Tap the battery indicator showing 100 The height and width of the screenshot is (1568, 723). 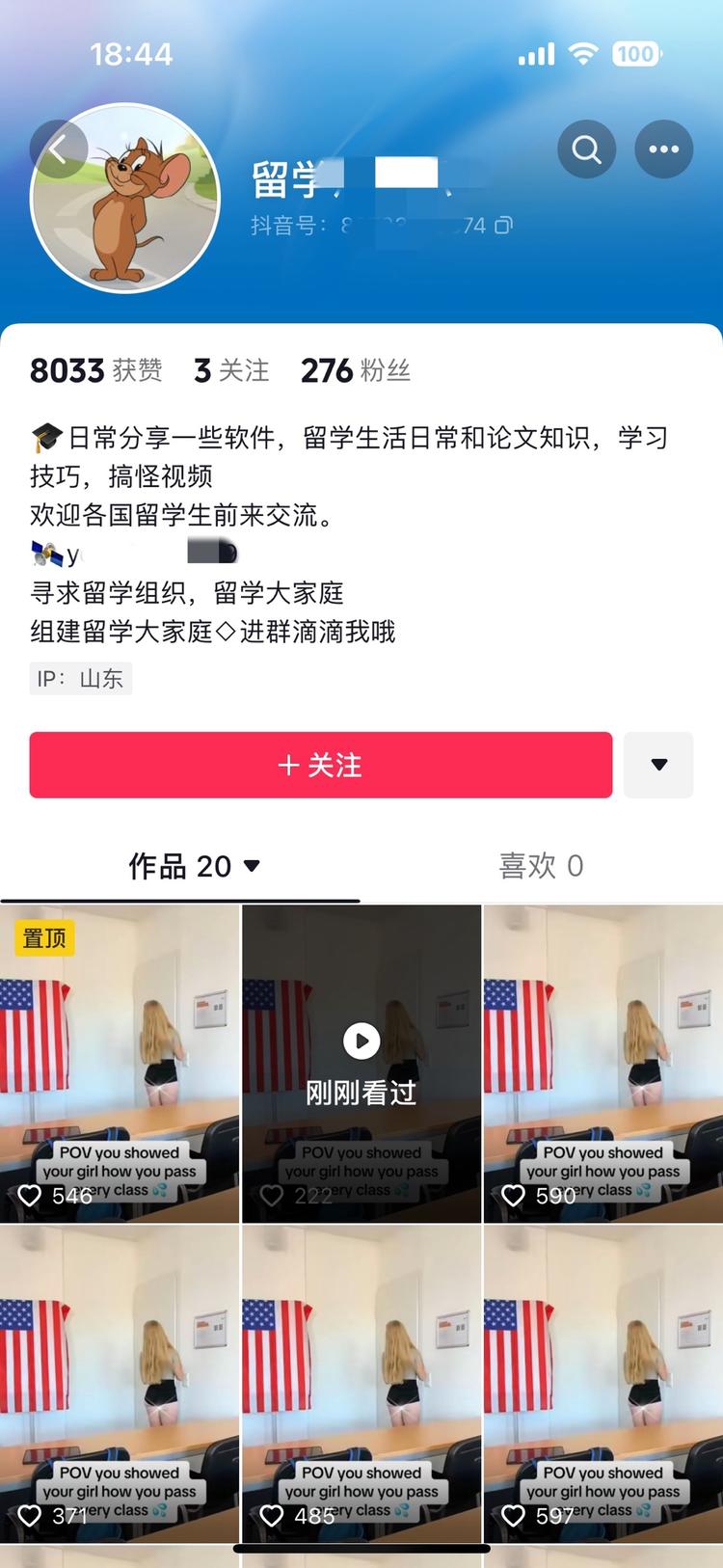[636, 54]
